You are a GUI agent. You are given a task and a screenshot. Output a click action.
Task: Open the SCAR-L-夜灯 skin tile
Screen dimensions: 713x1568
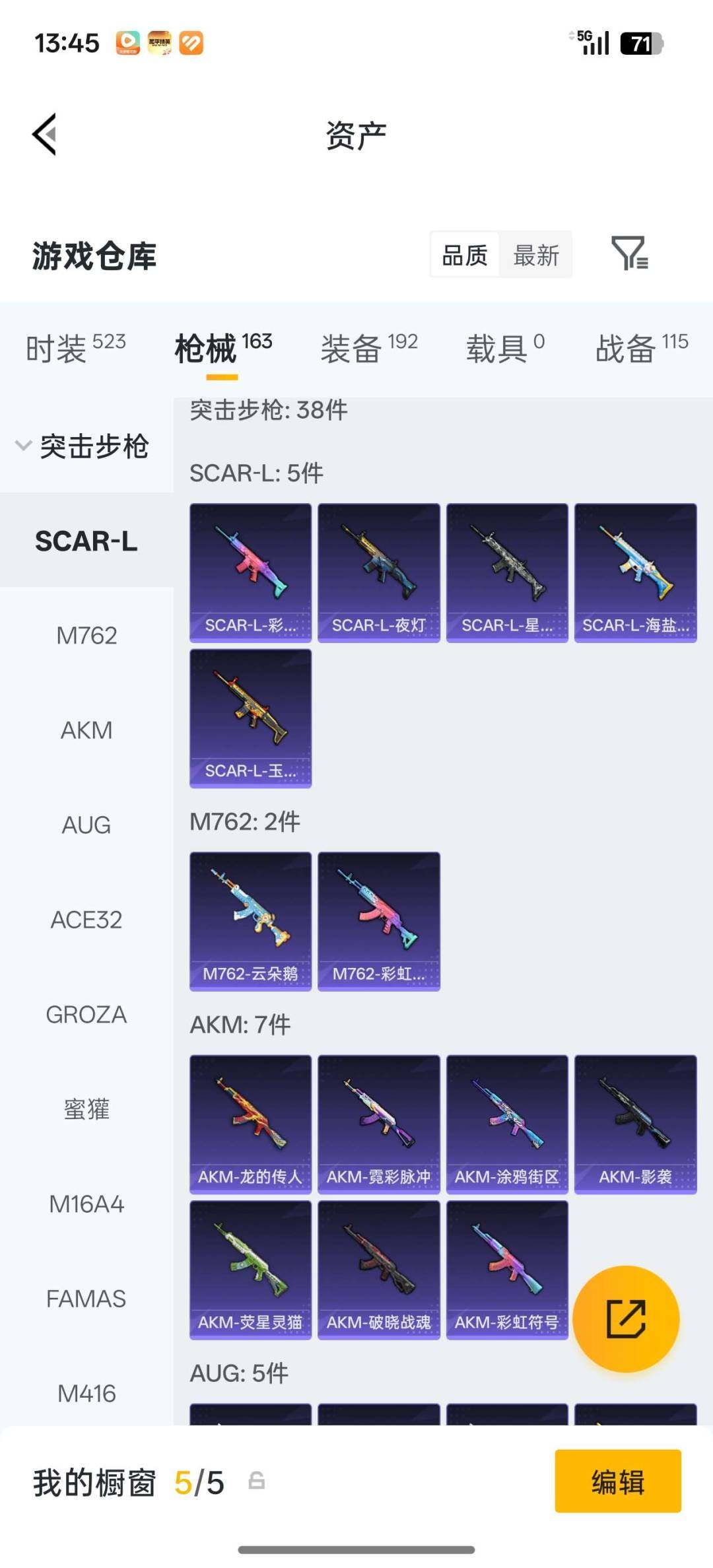point(378,572)
